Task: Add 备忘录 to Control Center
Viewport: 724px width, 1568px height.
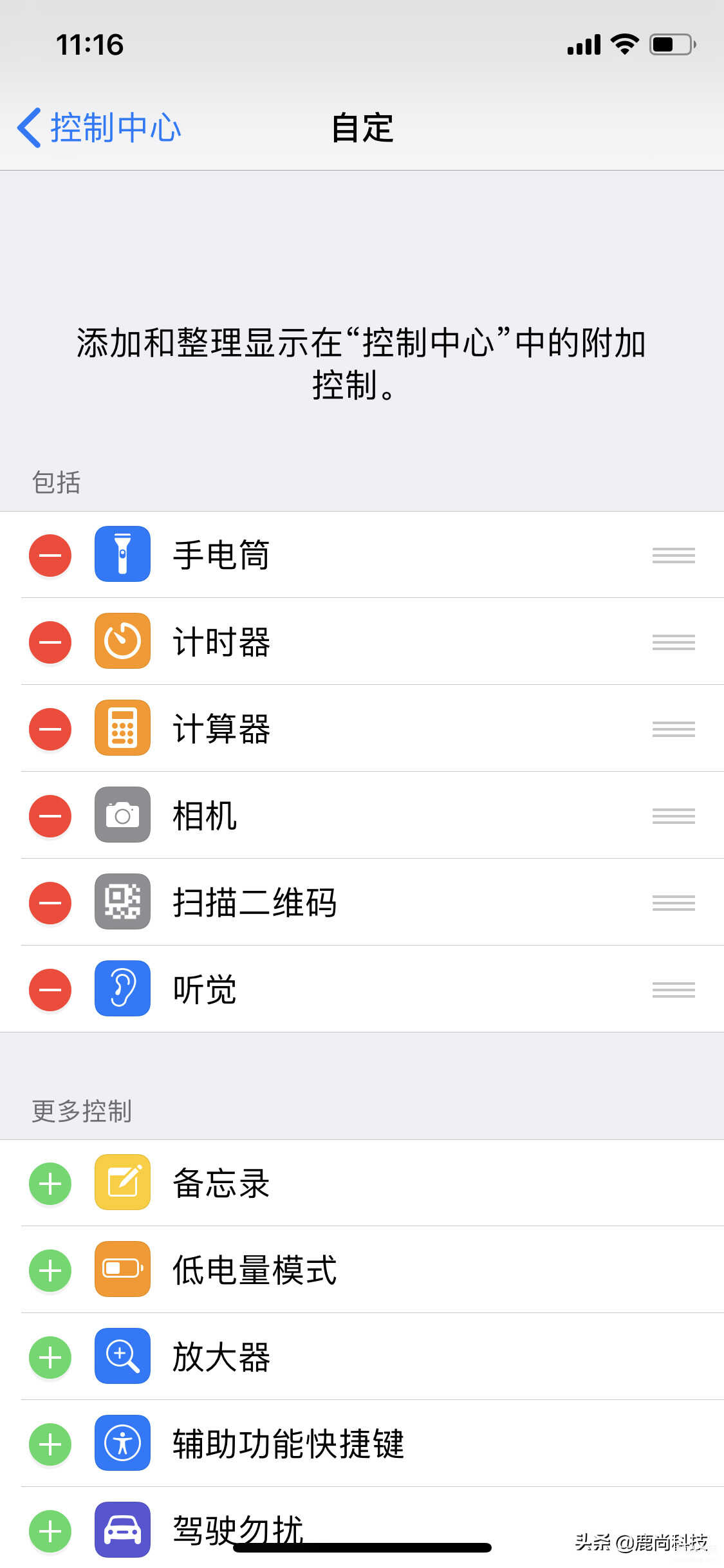Action: point(50,1183)
